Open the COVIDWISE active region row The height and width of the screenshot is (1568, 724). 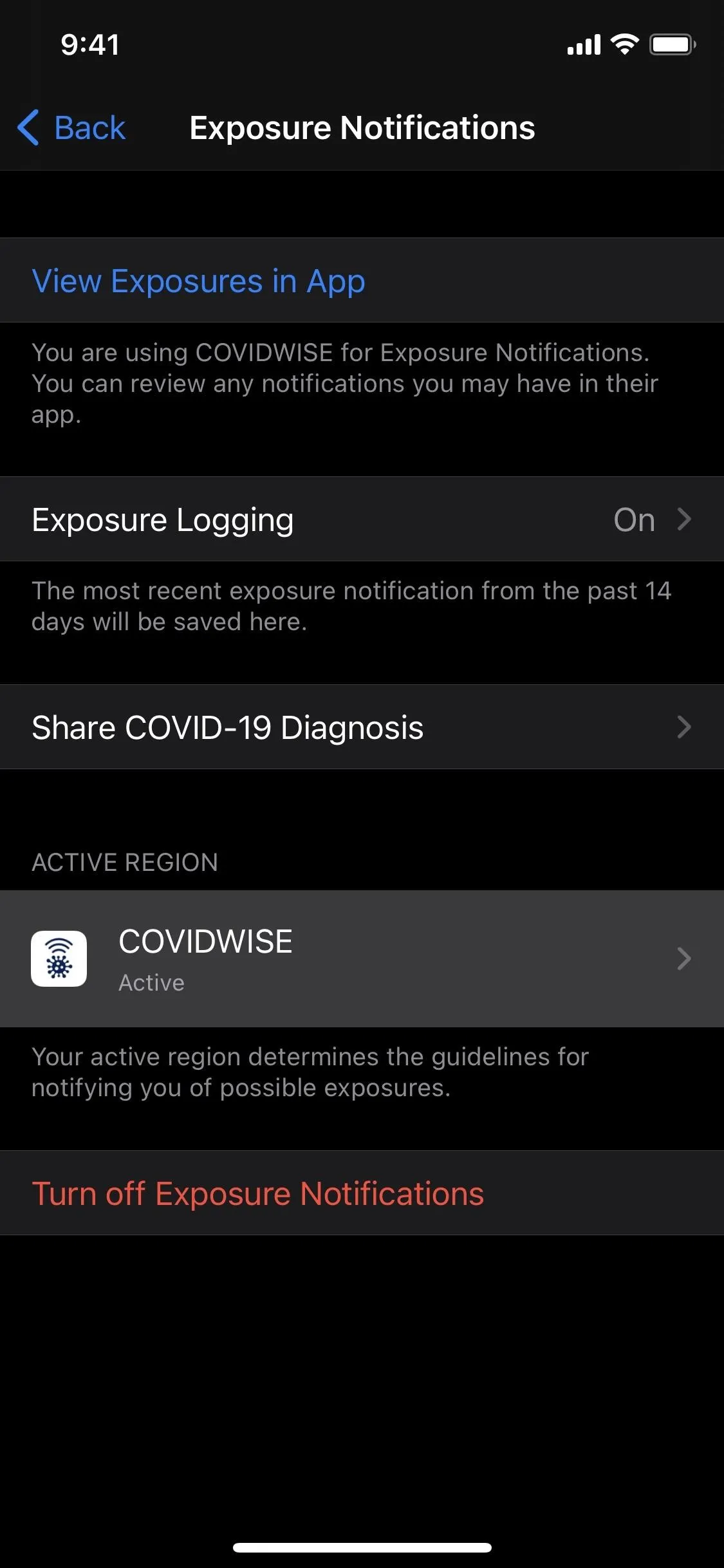(x=362, y=959)
